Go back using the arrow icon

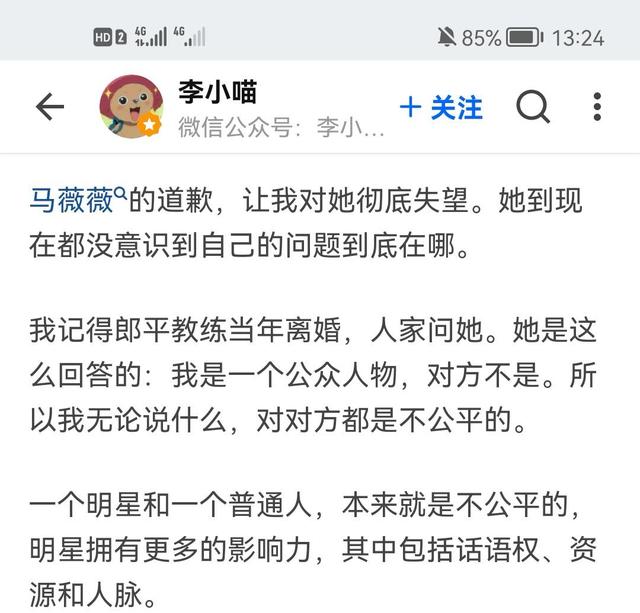click(x=49, y=107)
